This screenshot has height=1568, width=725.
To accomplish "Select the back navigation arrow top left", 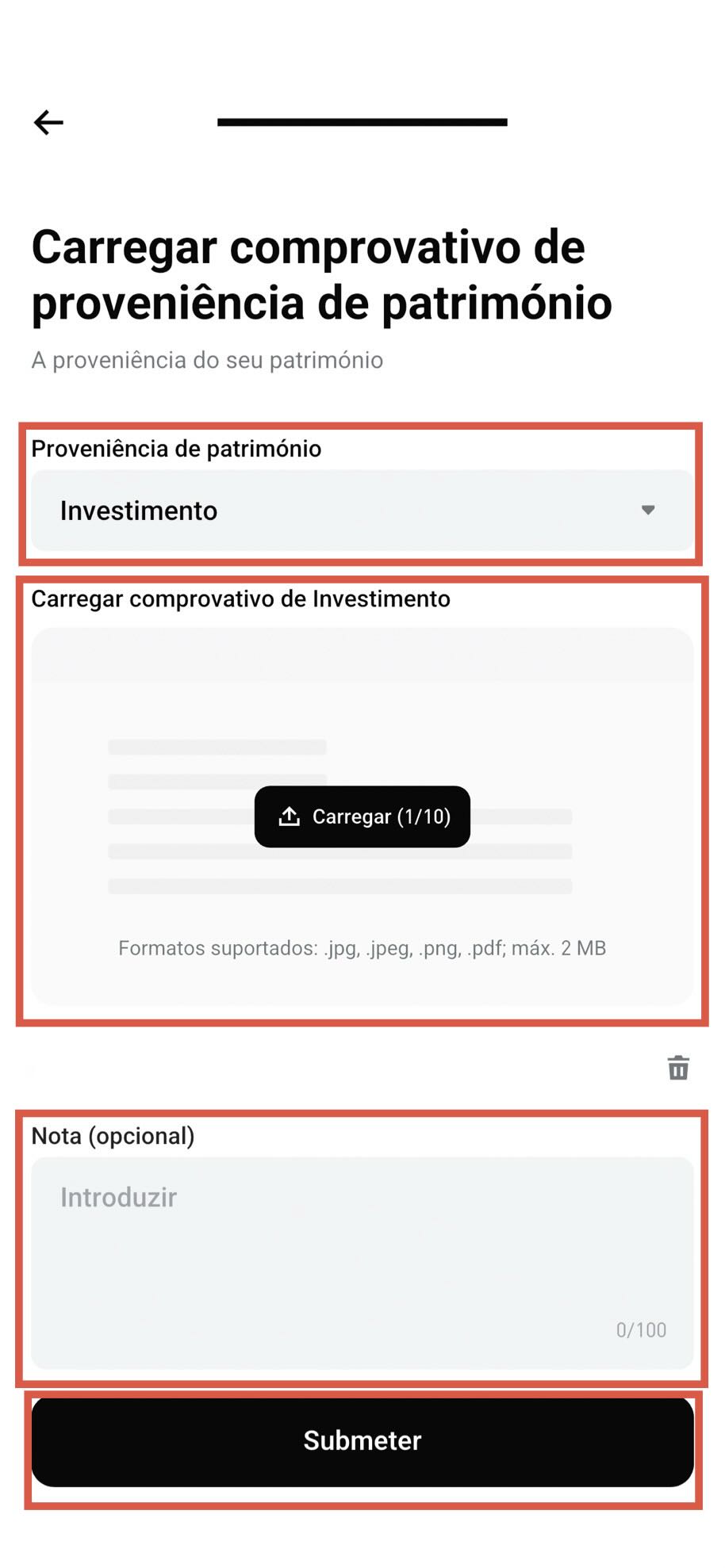I will pyautogui.click(x=48, y=122).
